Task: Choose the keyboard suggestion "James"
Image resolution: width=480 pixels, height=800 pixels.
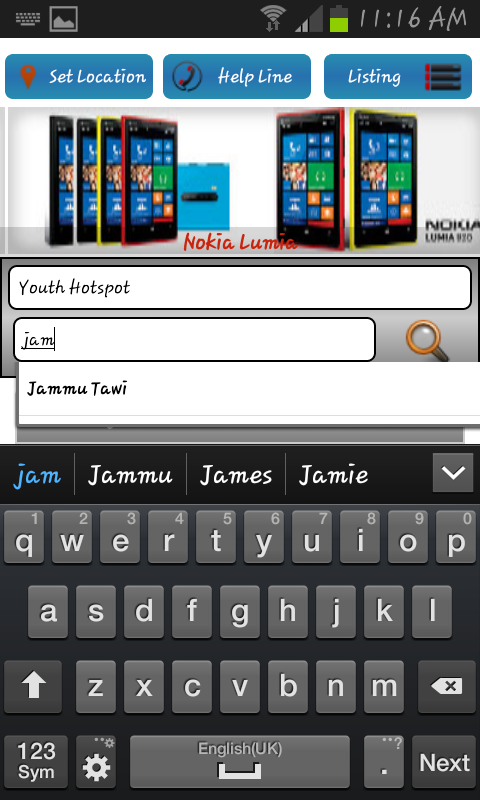Action: (x=236, y=475)
